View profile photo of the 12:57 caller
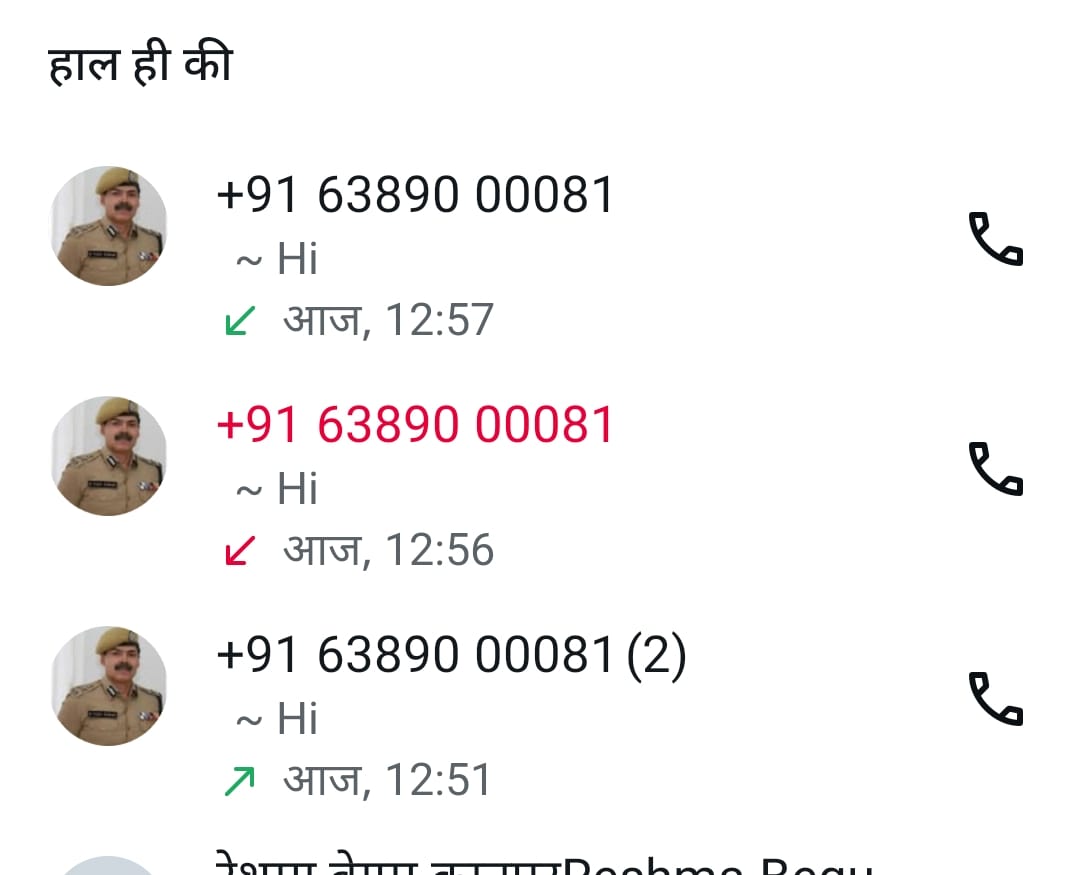 coord(108,226)
